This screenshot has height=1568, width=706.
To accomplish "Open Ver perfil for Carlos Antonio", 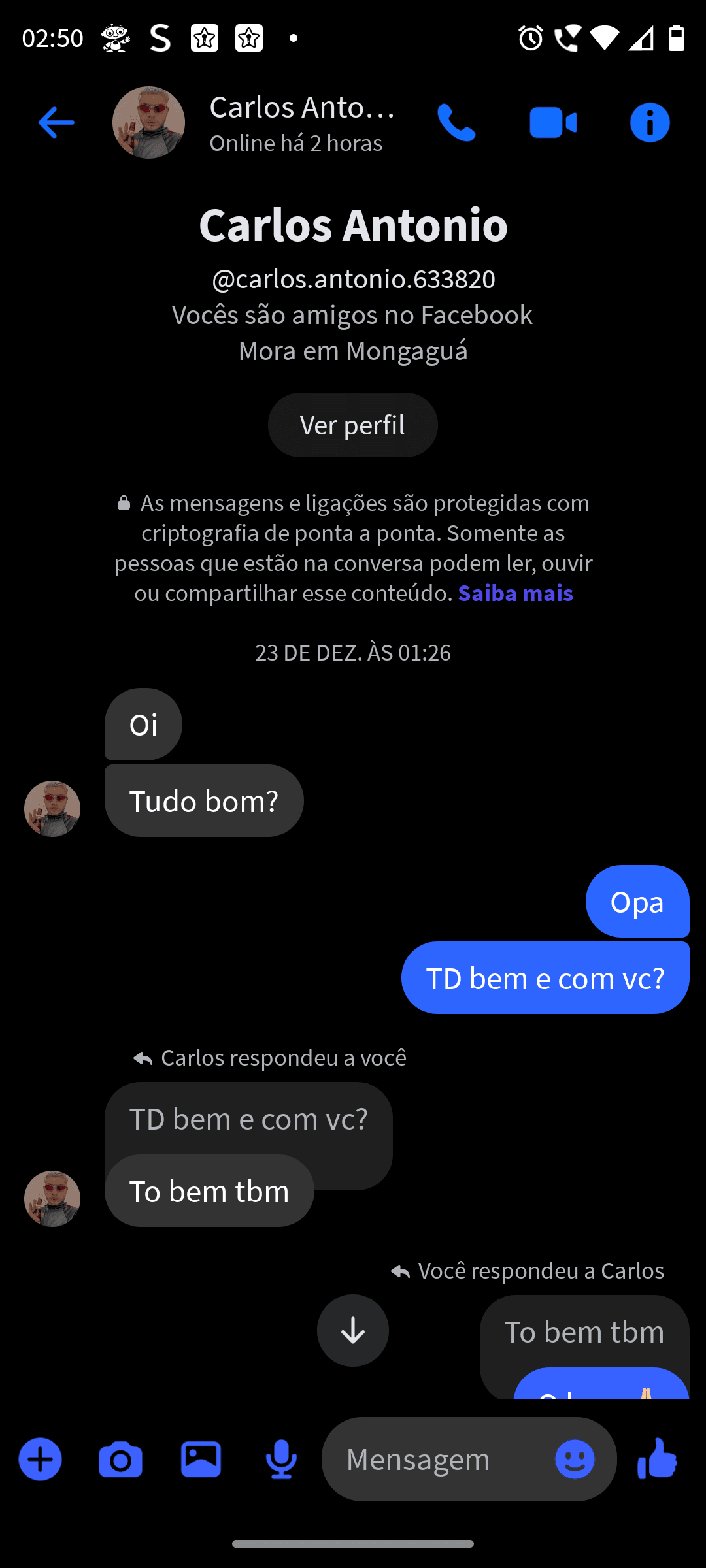I will (352, 425).
